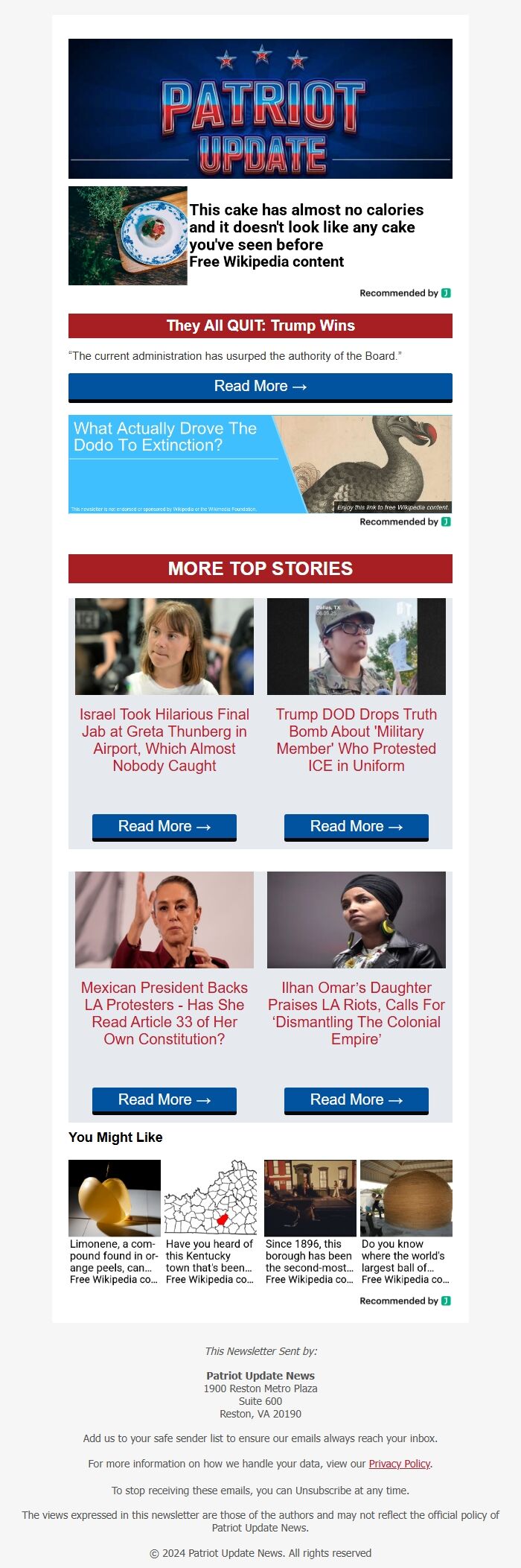Read more about Mexican President backing protesters
The image size is (521, 1568).
point(164,1099)
